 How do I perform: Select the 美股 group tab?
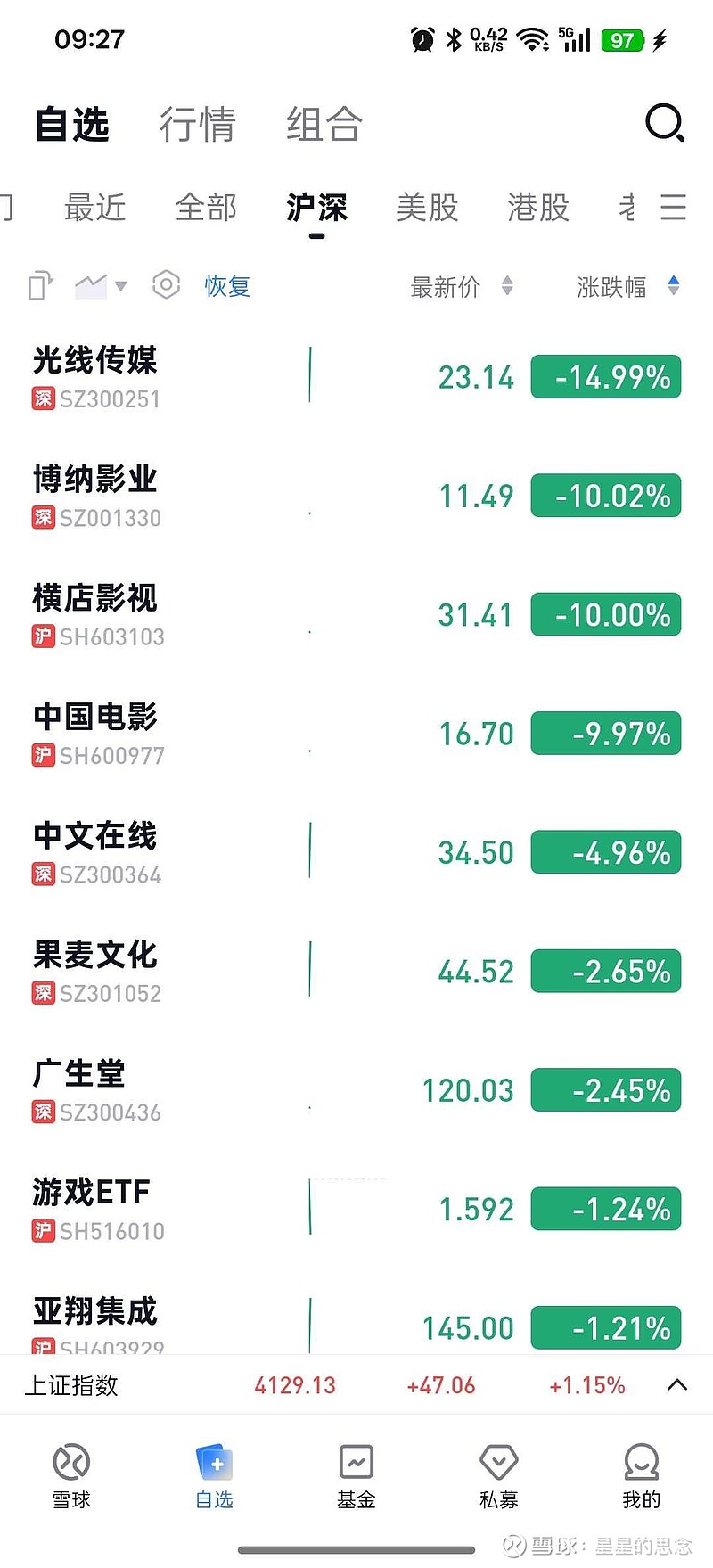[x=427, y=208]
